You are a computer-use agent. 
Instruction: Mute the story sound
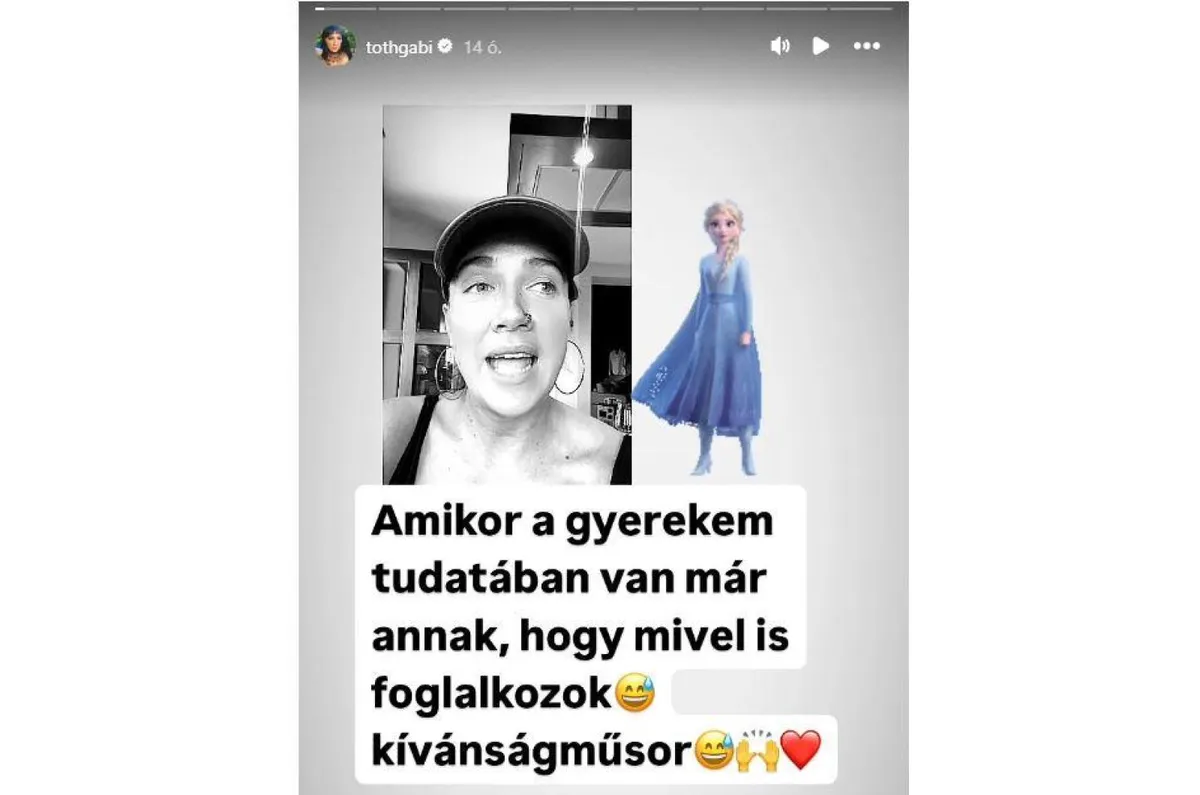tap(780, 46)
